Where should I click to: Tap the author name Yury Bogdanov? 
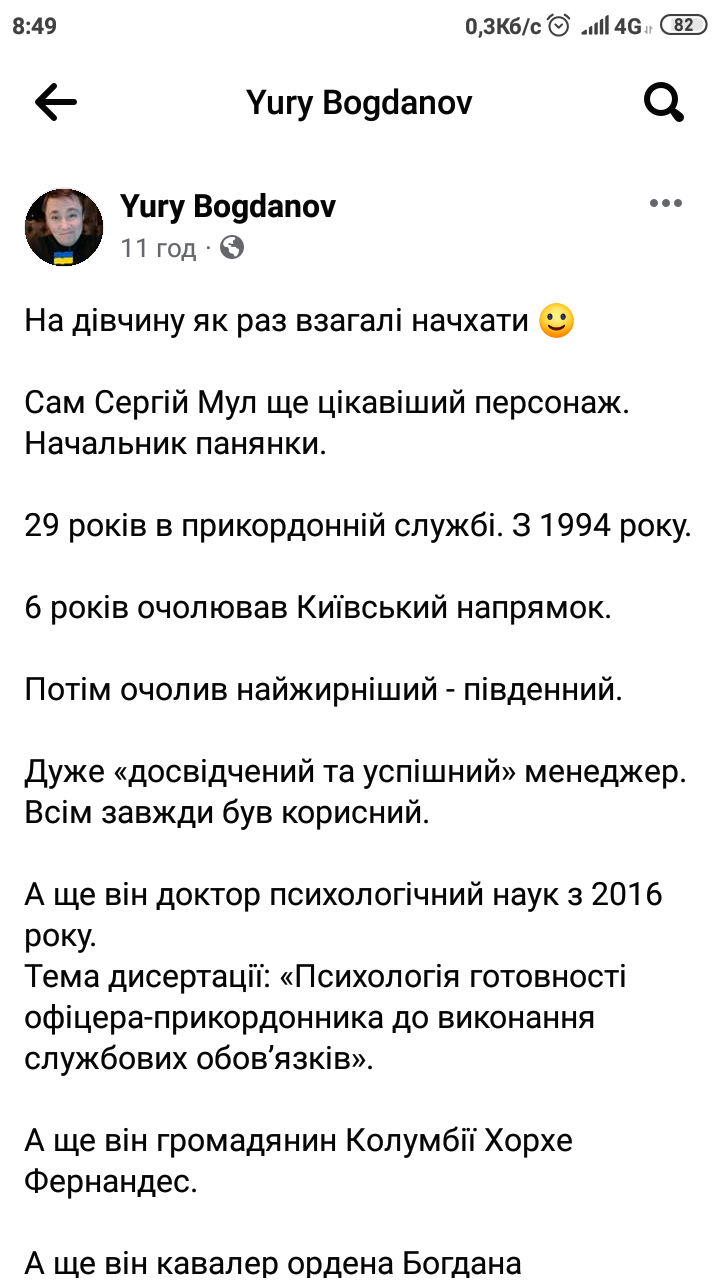pyautogui.click(x=228, y=207)
